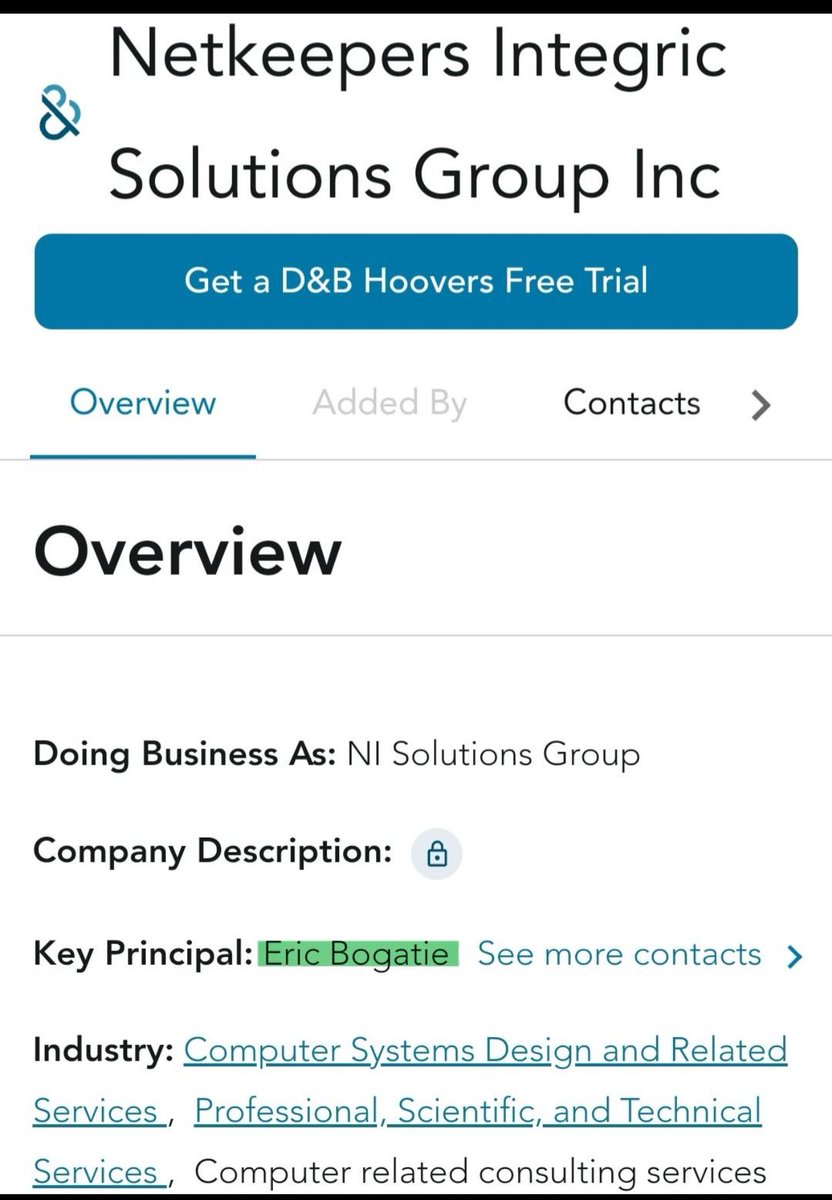Open See more contacts link
Image resolution: width=832 pixels, height=1200 pixels.
[619, 954]
